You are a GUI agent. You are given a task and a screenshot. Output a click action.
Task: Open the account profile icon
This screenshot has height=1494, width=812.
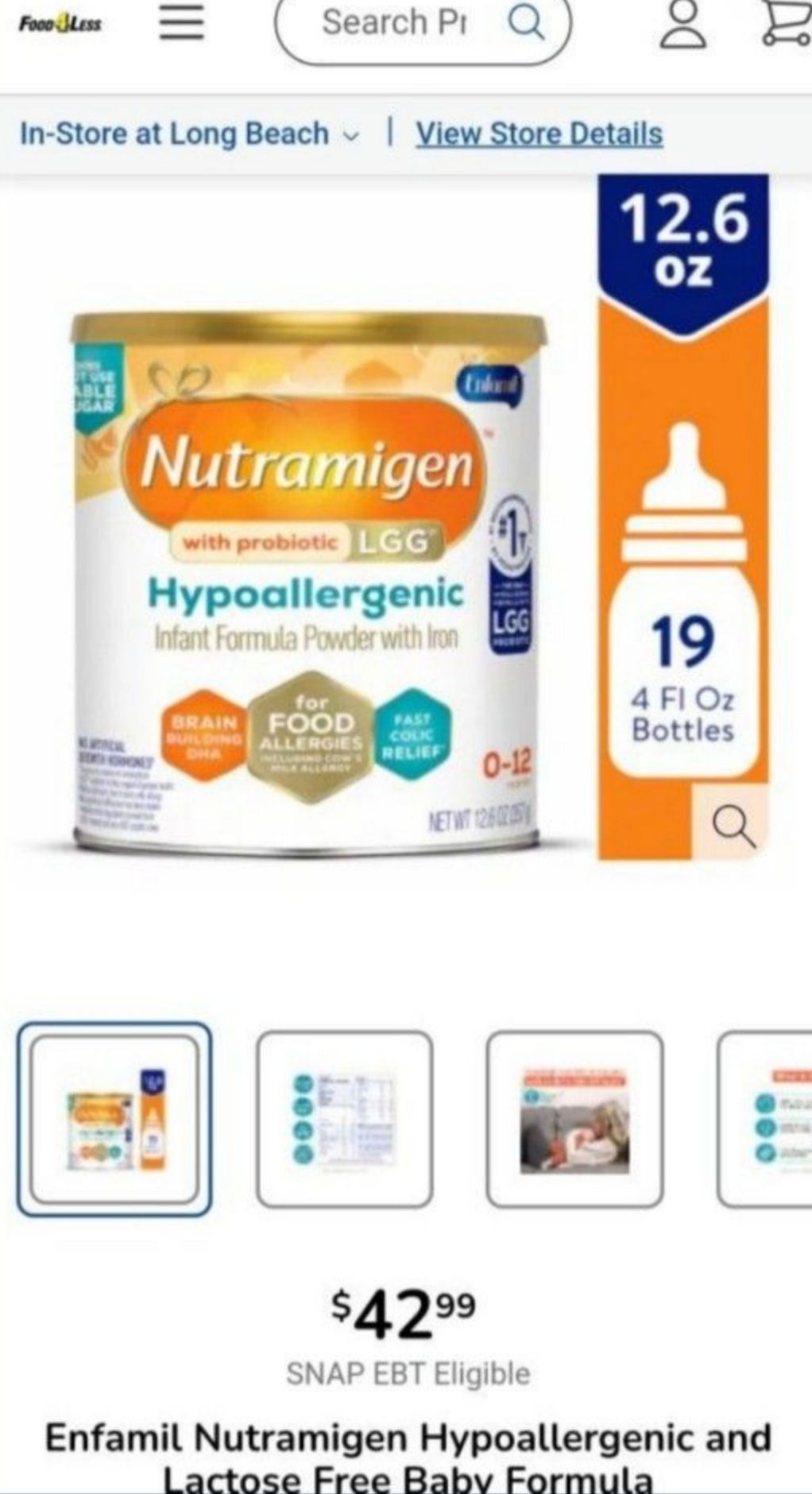(684, 24)
